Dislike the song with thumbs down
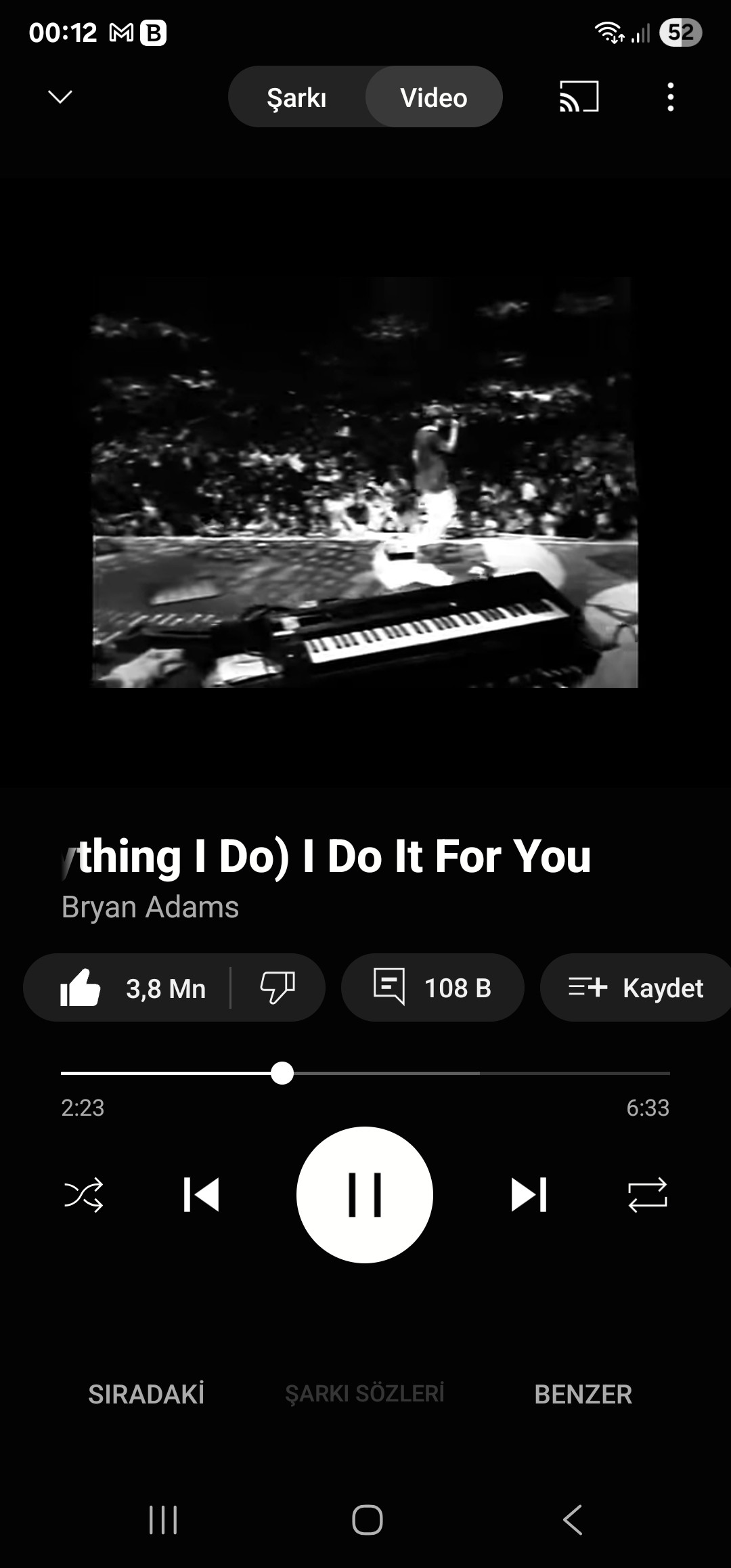This screenshot has width=731, height=1568. pyautogui.click(x=278, y=988)
